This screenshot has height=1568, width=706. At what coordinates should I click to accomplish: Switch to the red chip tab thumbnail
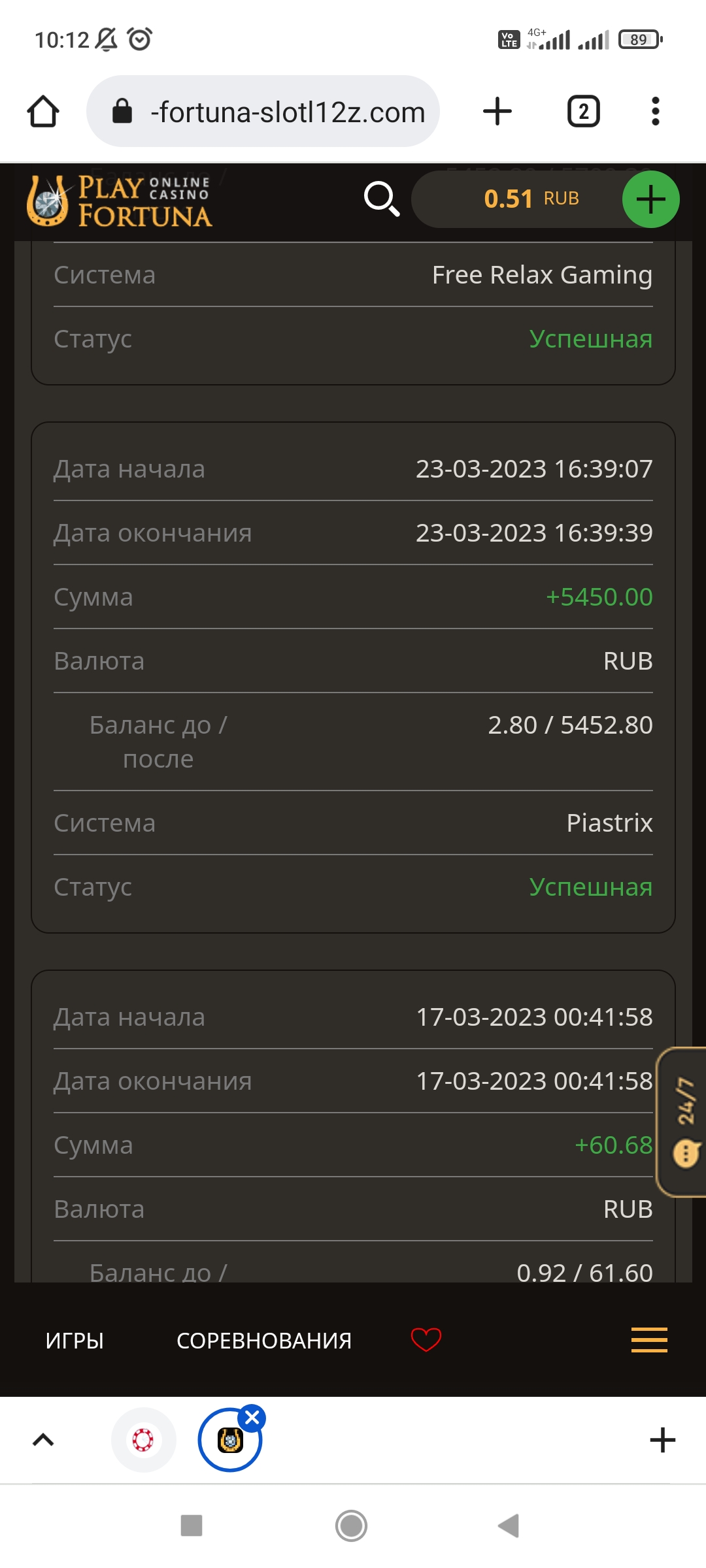143,1440
